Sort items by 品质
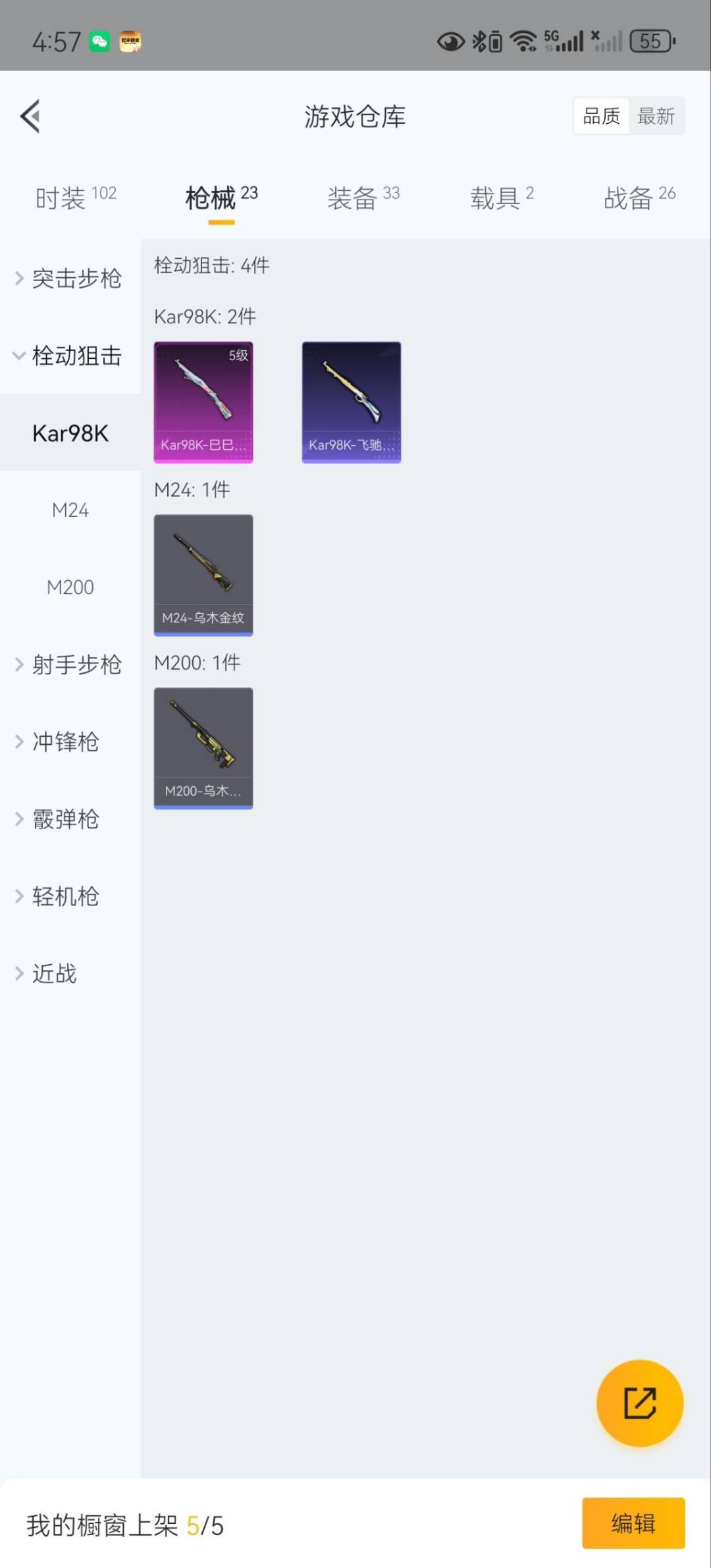 coord(601,117)
